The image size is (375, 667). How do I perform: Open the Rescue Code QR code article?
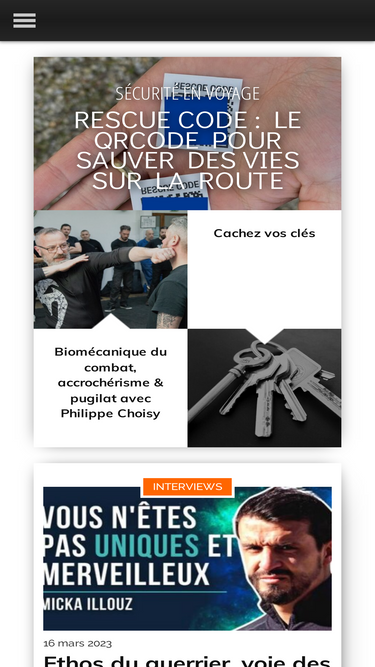(188, 150)
